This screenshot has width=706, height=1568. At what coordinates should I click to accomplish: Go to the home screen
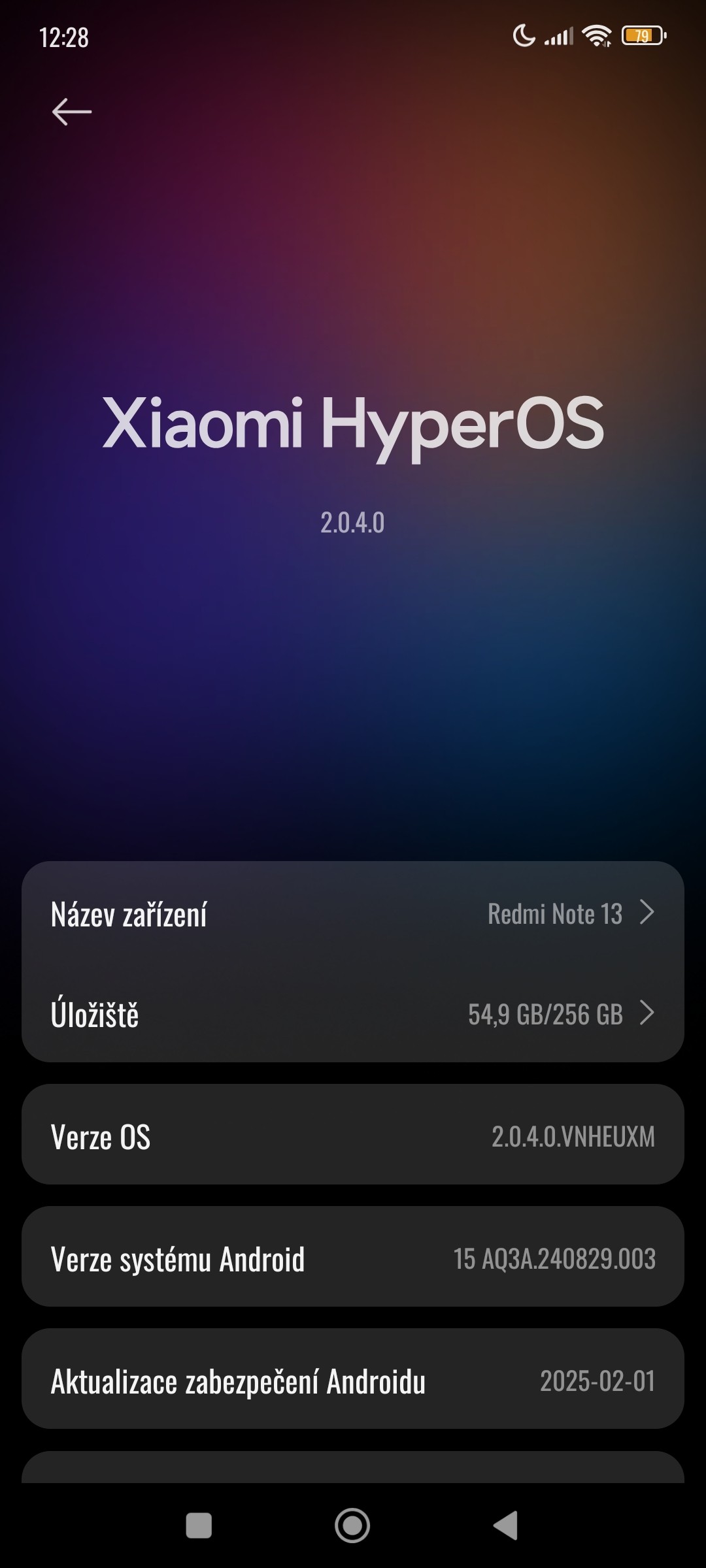click(x=352, y=1526)
